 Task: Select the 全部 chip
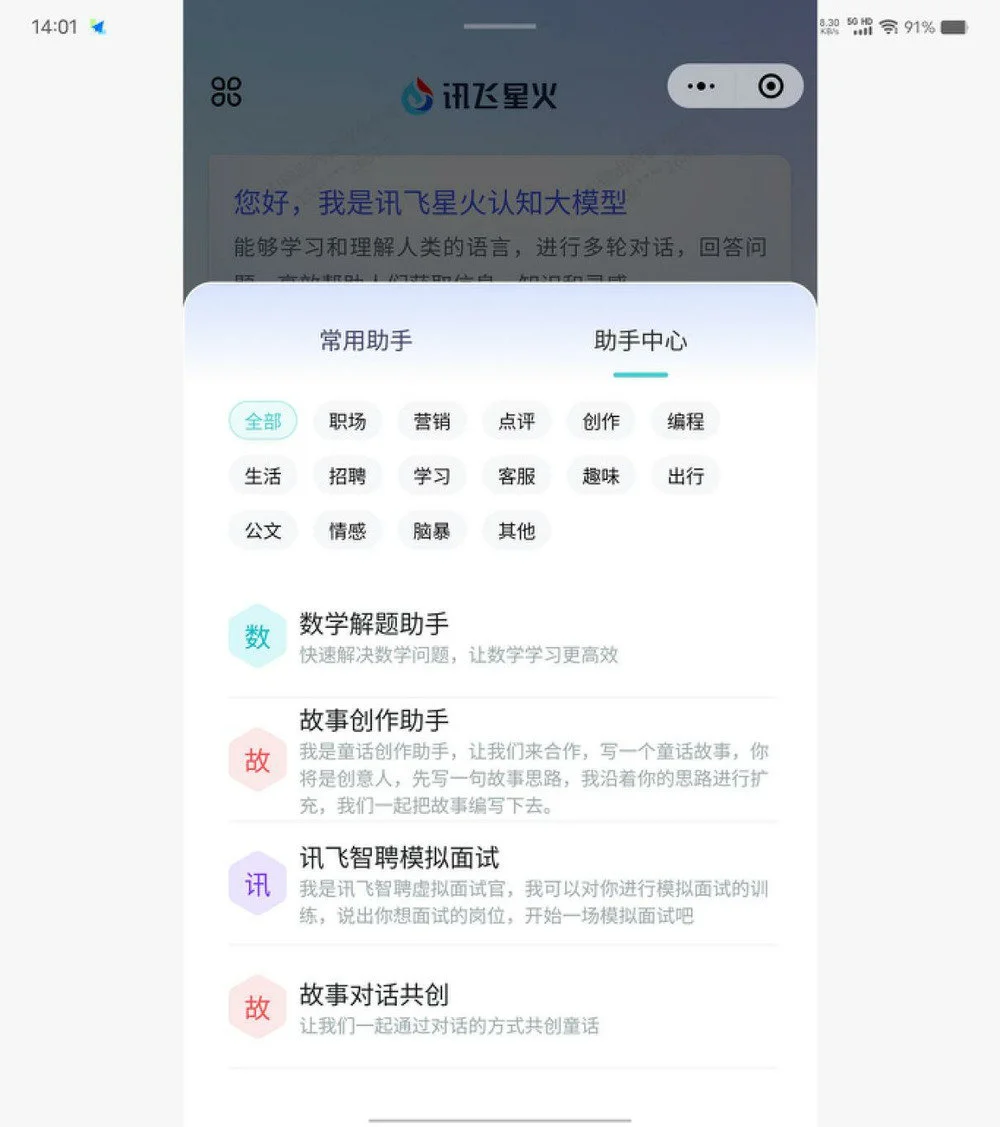(x=263, y=422)
